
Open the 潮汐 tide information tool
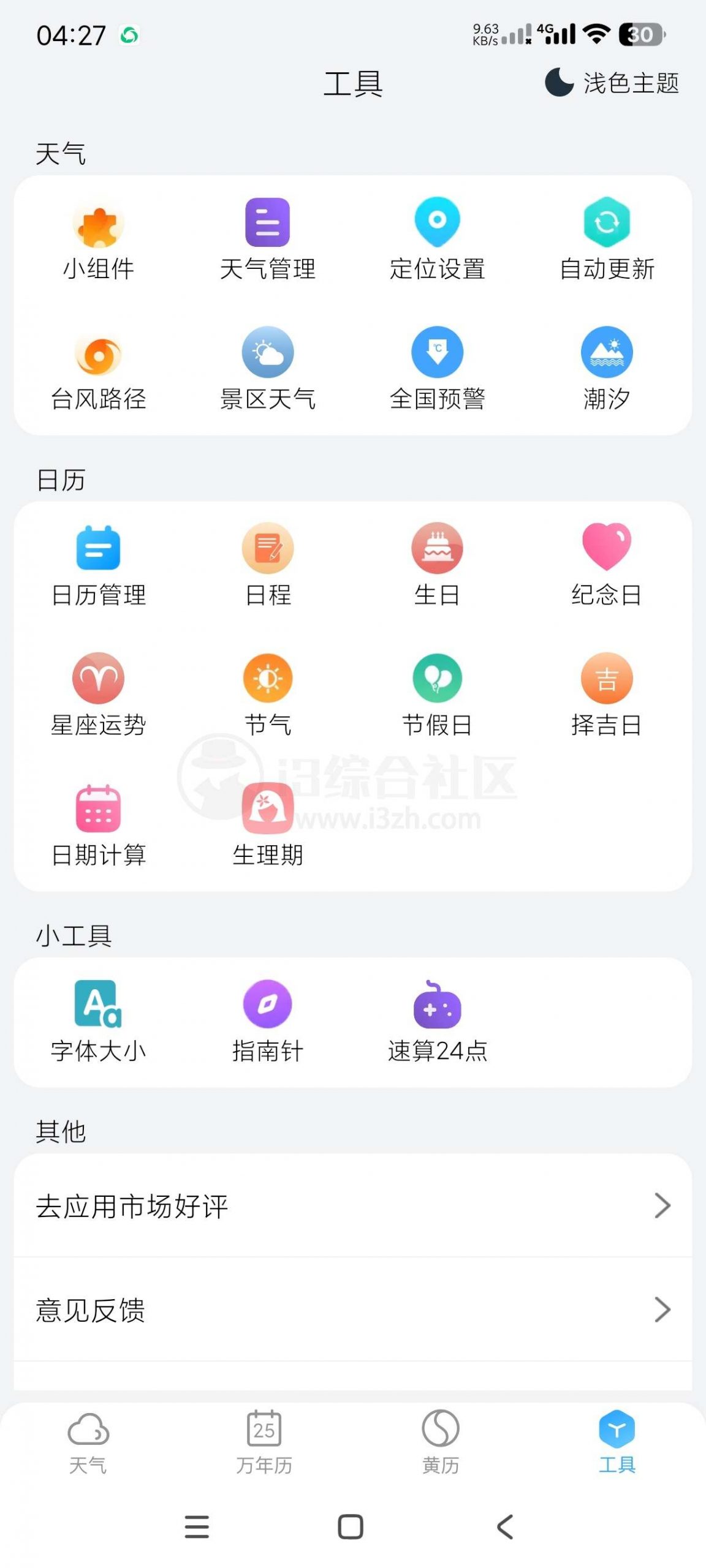point(606,367)
